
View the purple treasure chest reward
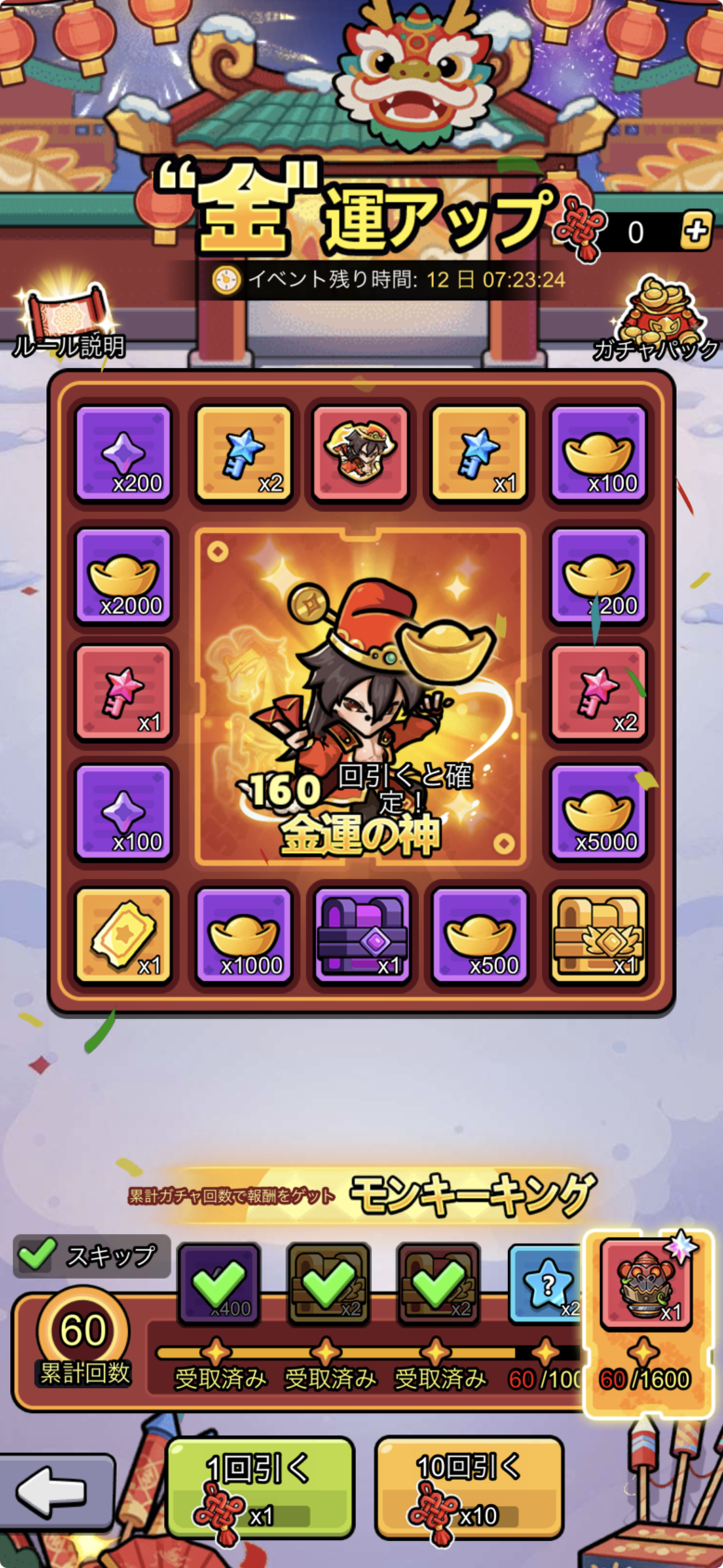point(361,934)
